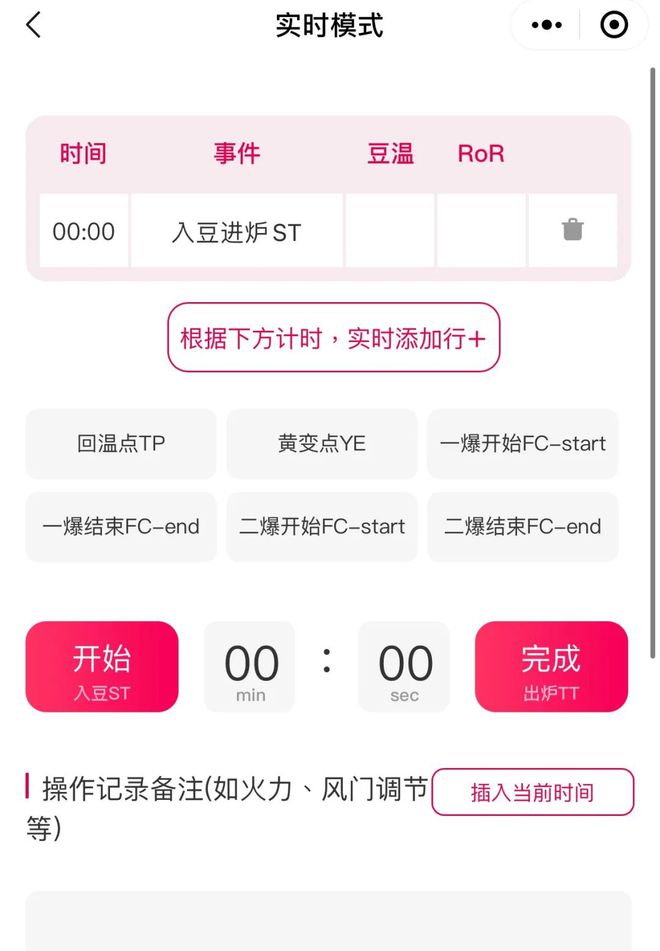Mark 一爆结束FC-end event

121,526
